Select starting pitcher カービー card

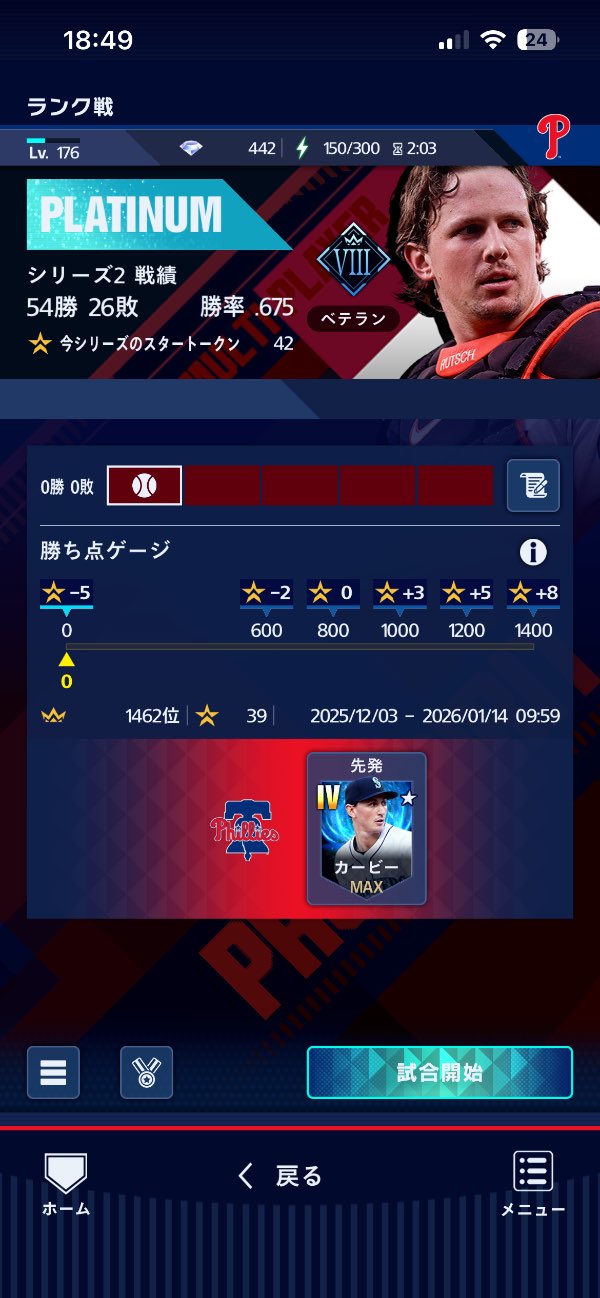366,828
